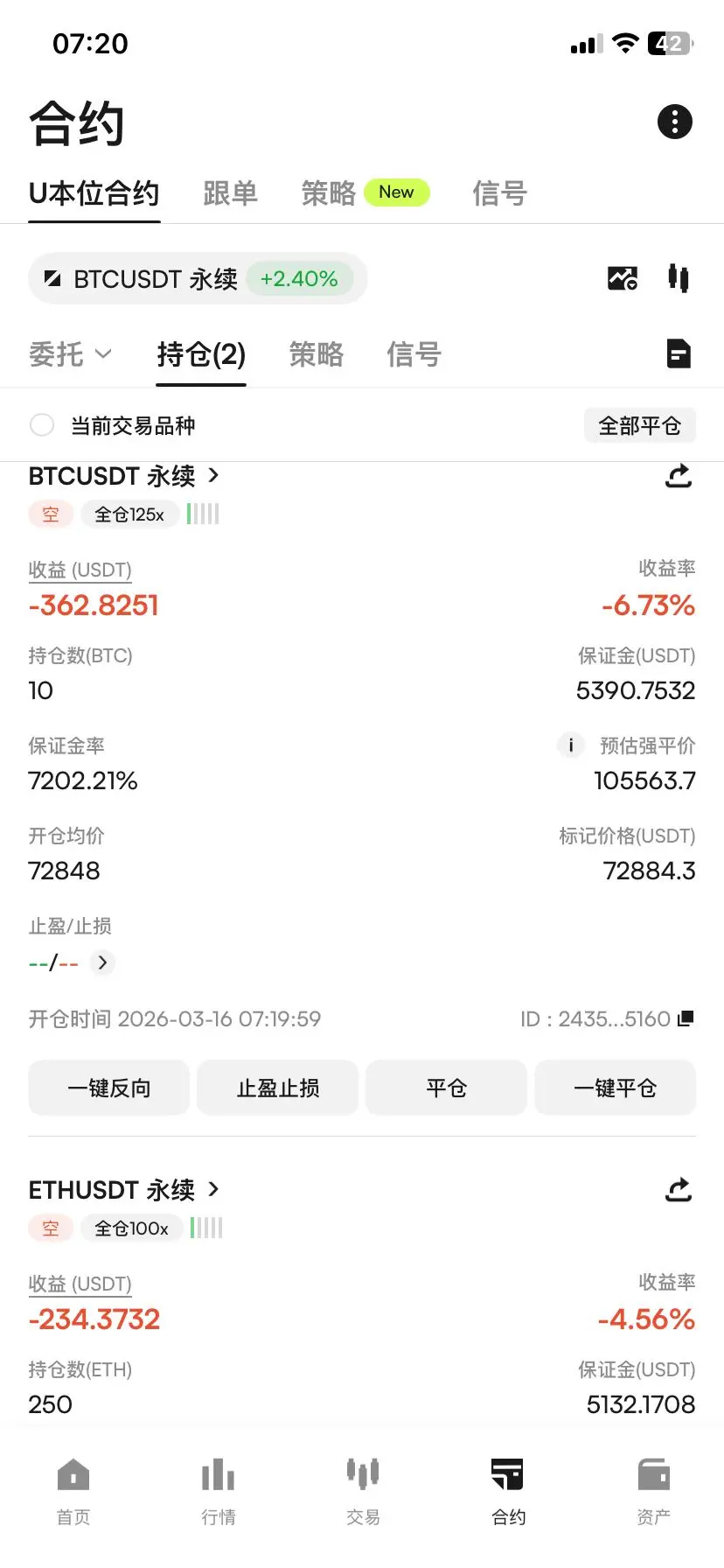Open the order history document icon
Viewport: 724px width, 1568px height.
(x=679, y=353)
